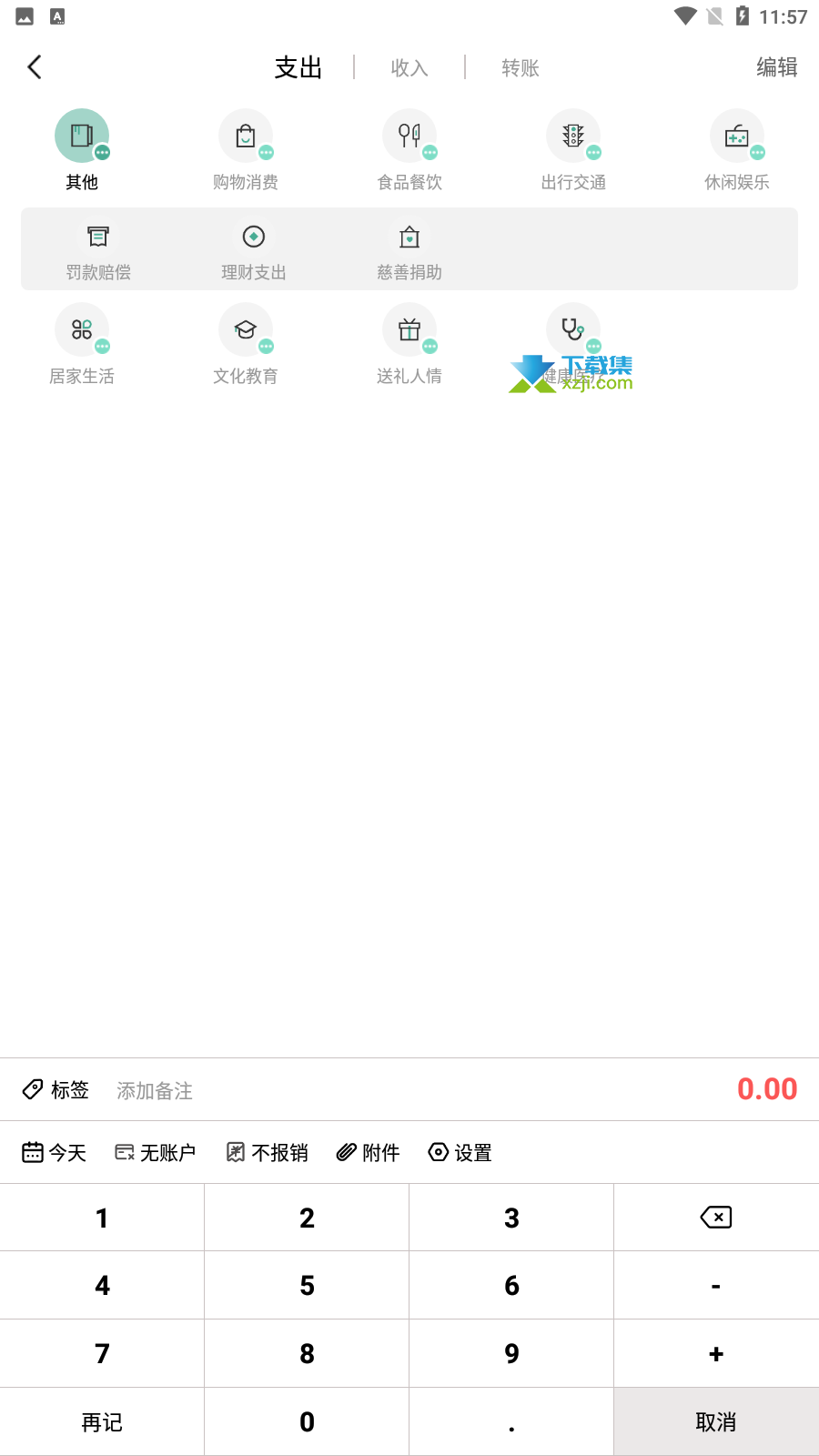Switch to the 收入 tab
This screenshot has width=819, height=1456.
click(409, 68)
